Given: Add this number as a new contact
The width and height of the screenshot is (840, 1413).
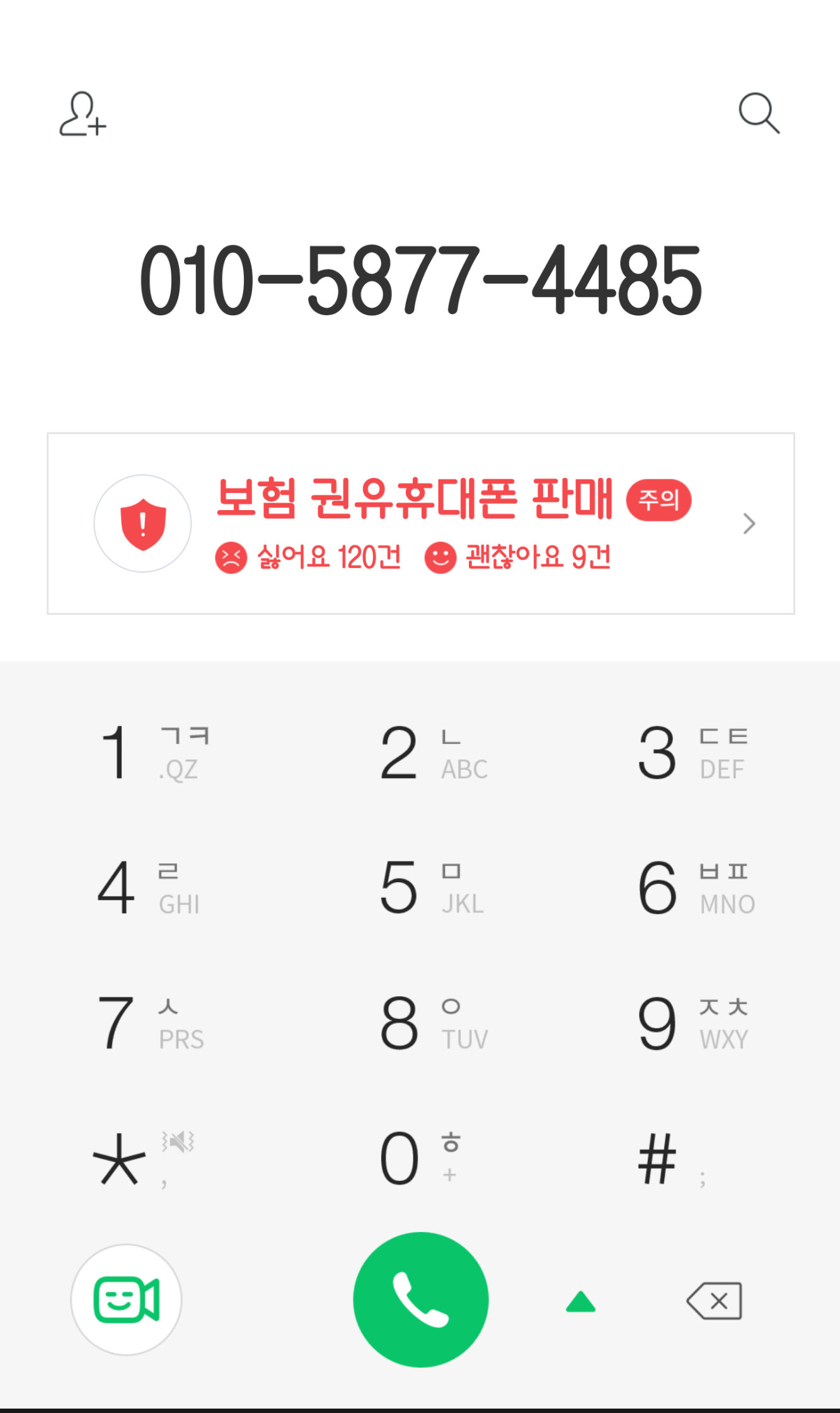Looking at the screenshot, I should click(x=83, y=114).
